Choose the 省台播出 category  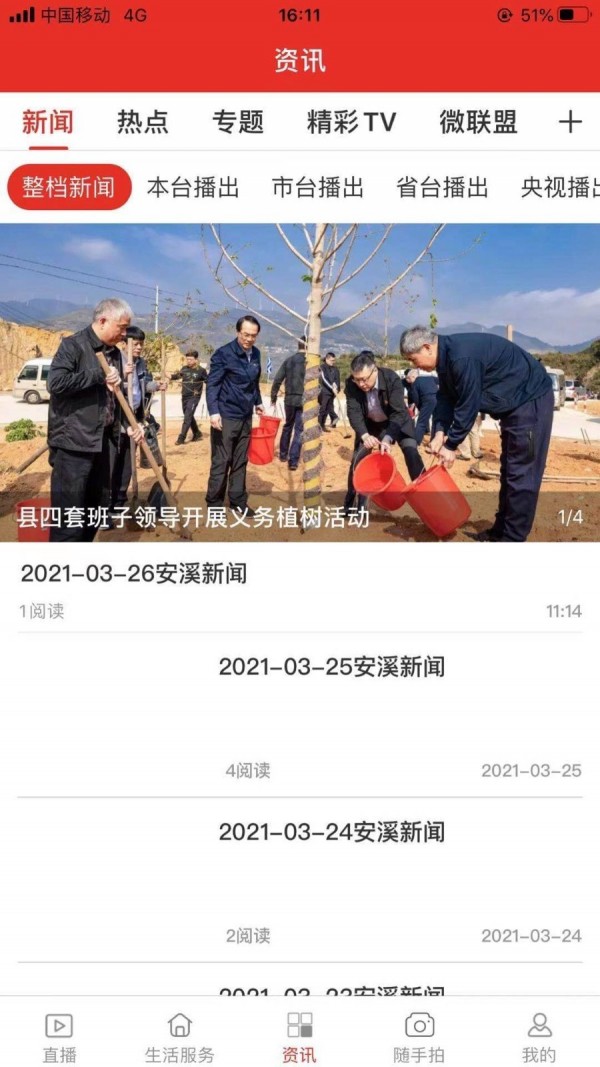coord(442,187)
